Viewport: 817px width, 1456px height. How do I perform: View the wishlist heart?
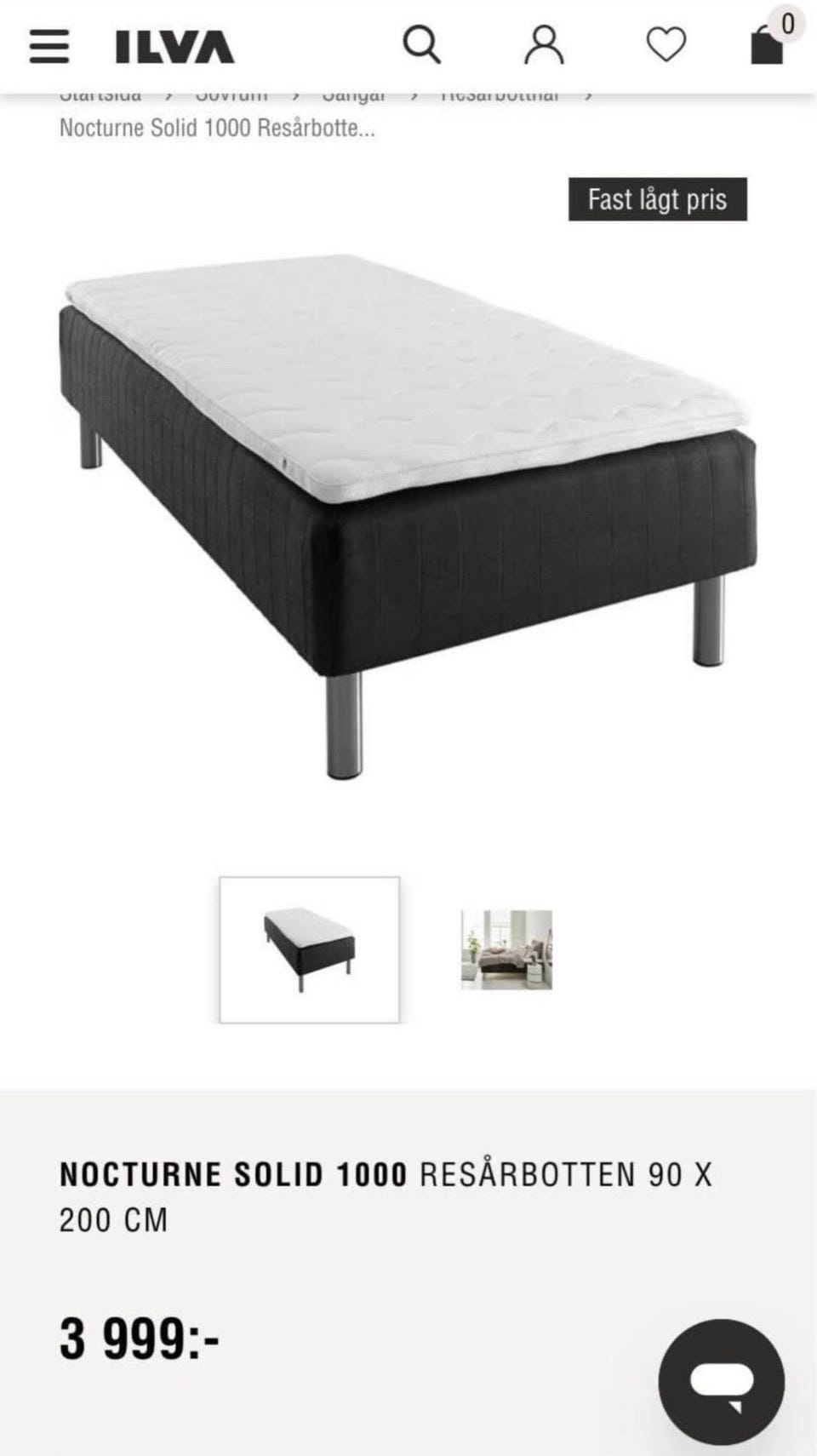point(666,44)
